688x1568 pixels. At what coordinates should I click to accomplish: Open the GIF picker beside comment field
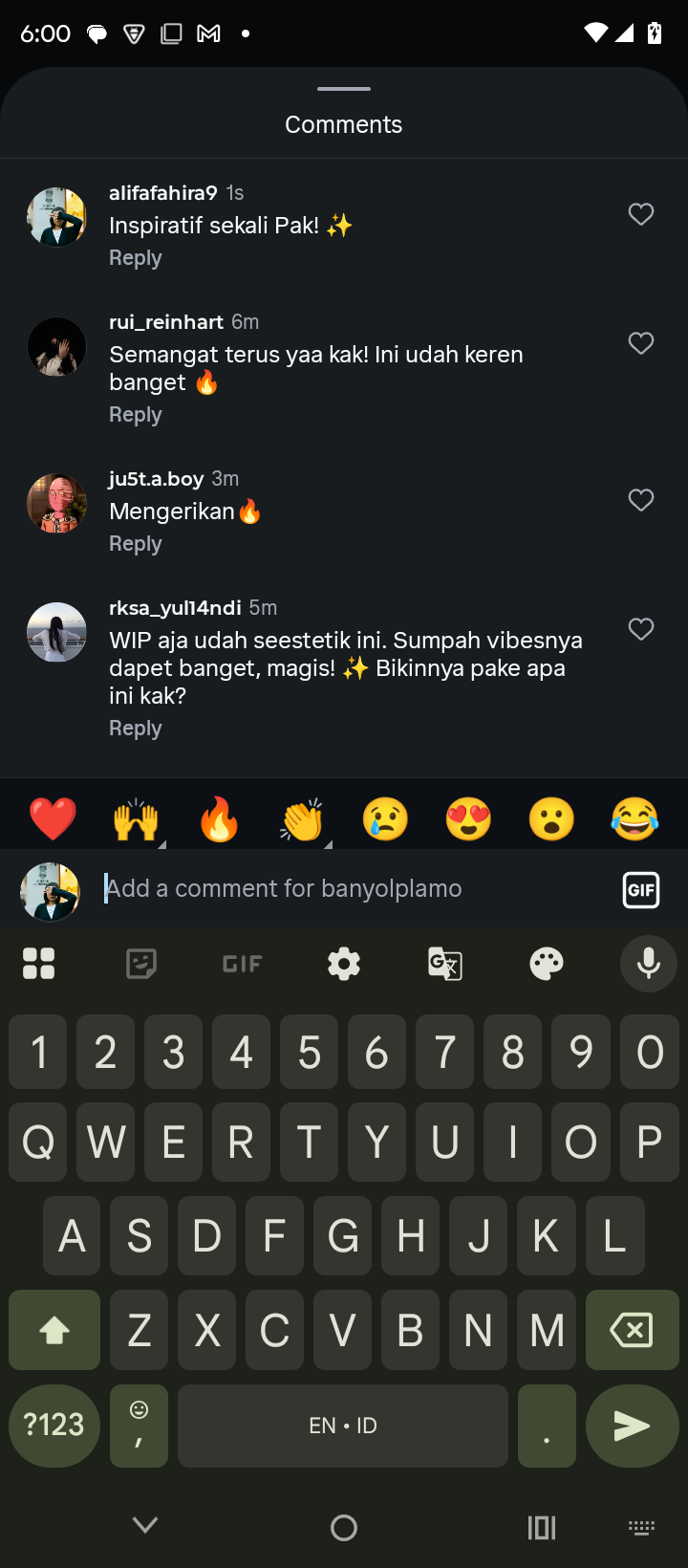(640, 890)
